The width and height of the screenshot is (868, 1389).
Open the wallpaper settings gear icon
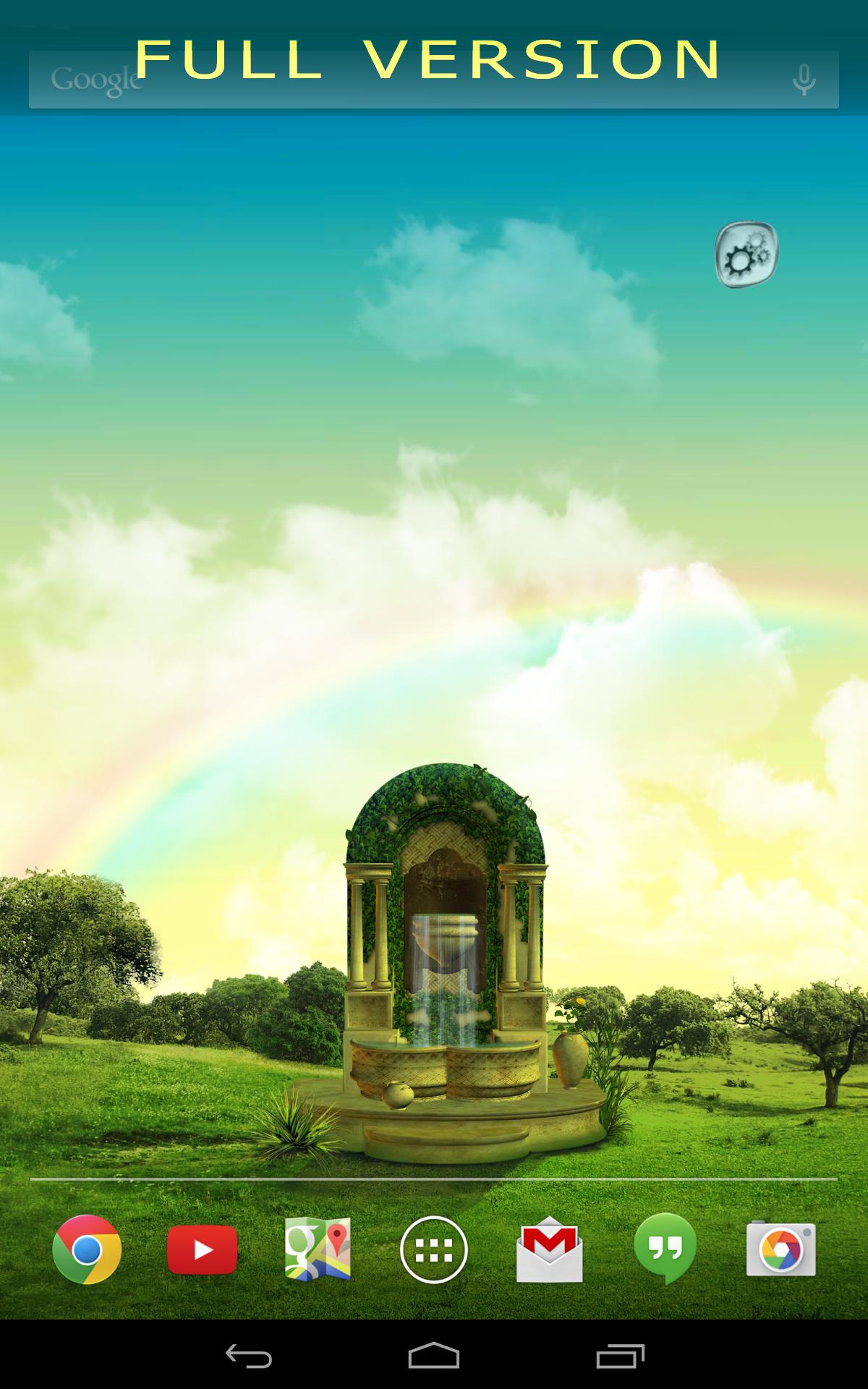[x=746, y=255]
